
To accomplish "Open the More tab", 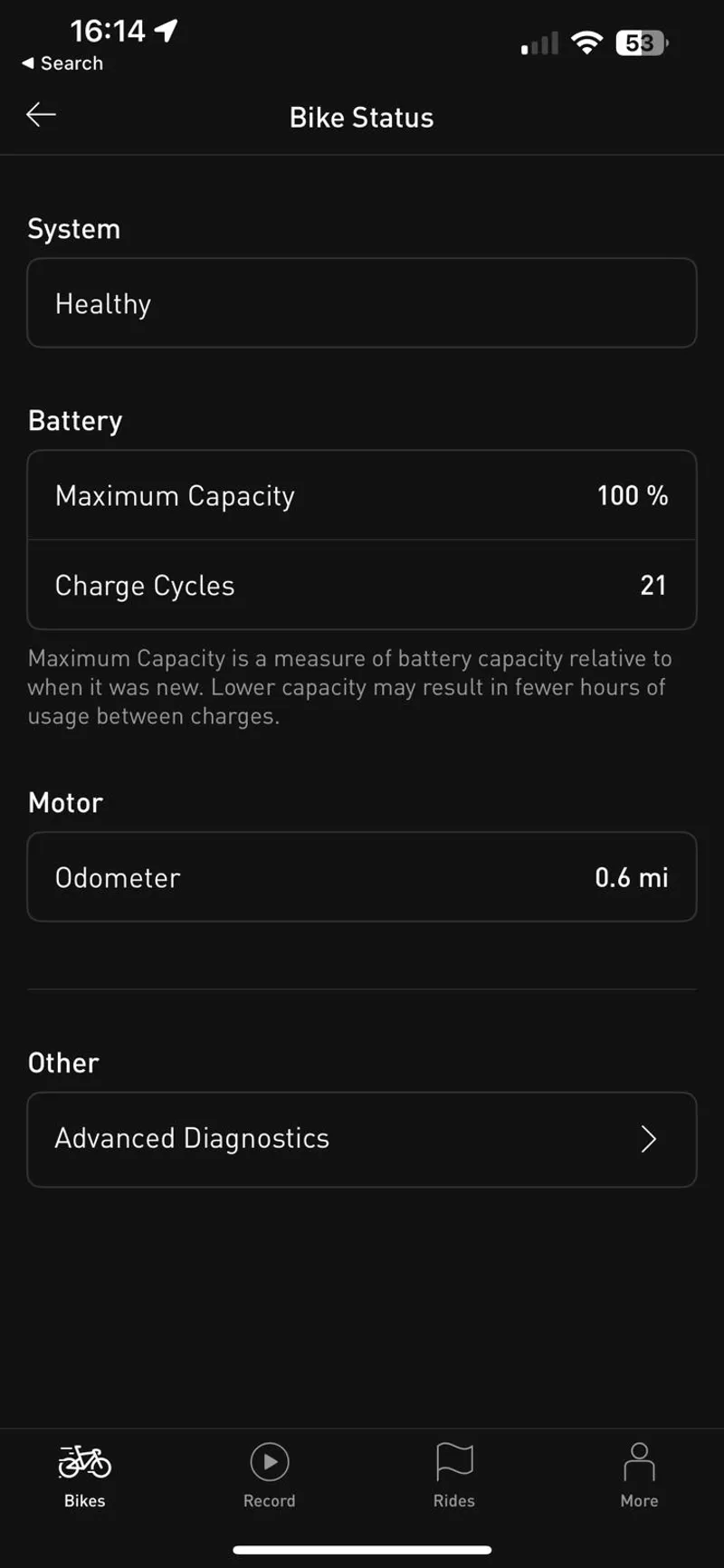I will pyautogui.click(x=639, y=1476).
